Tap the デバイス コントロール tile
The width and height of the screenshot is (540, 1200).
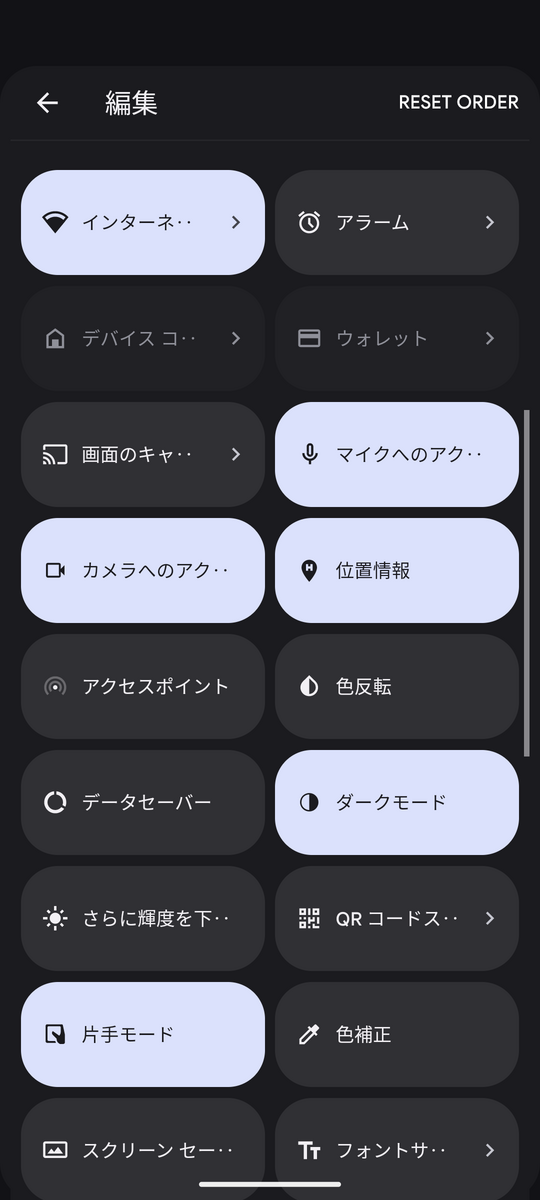pos(143,338)
